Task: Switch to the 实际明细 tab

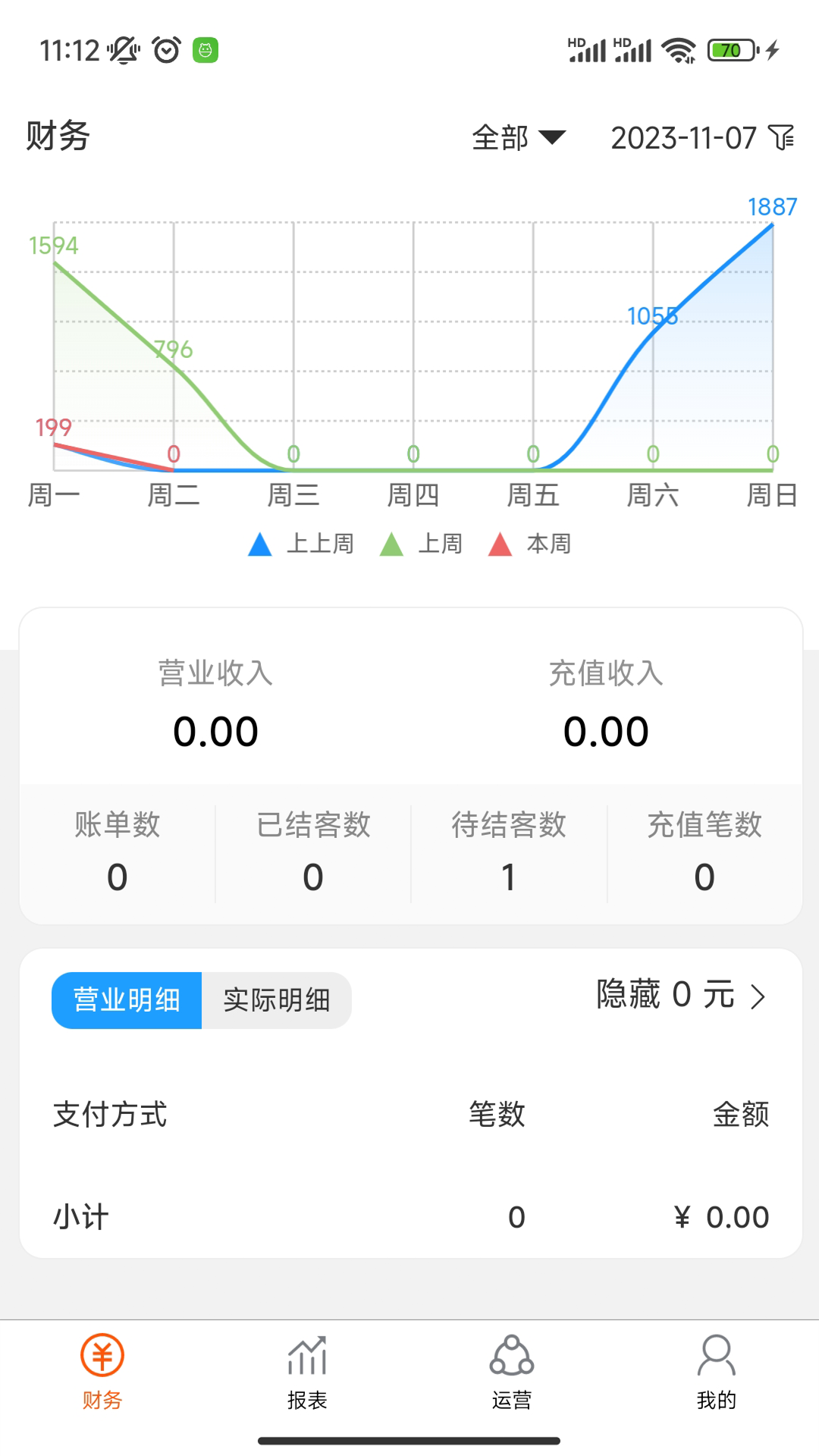Action: pos(276,1000)
